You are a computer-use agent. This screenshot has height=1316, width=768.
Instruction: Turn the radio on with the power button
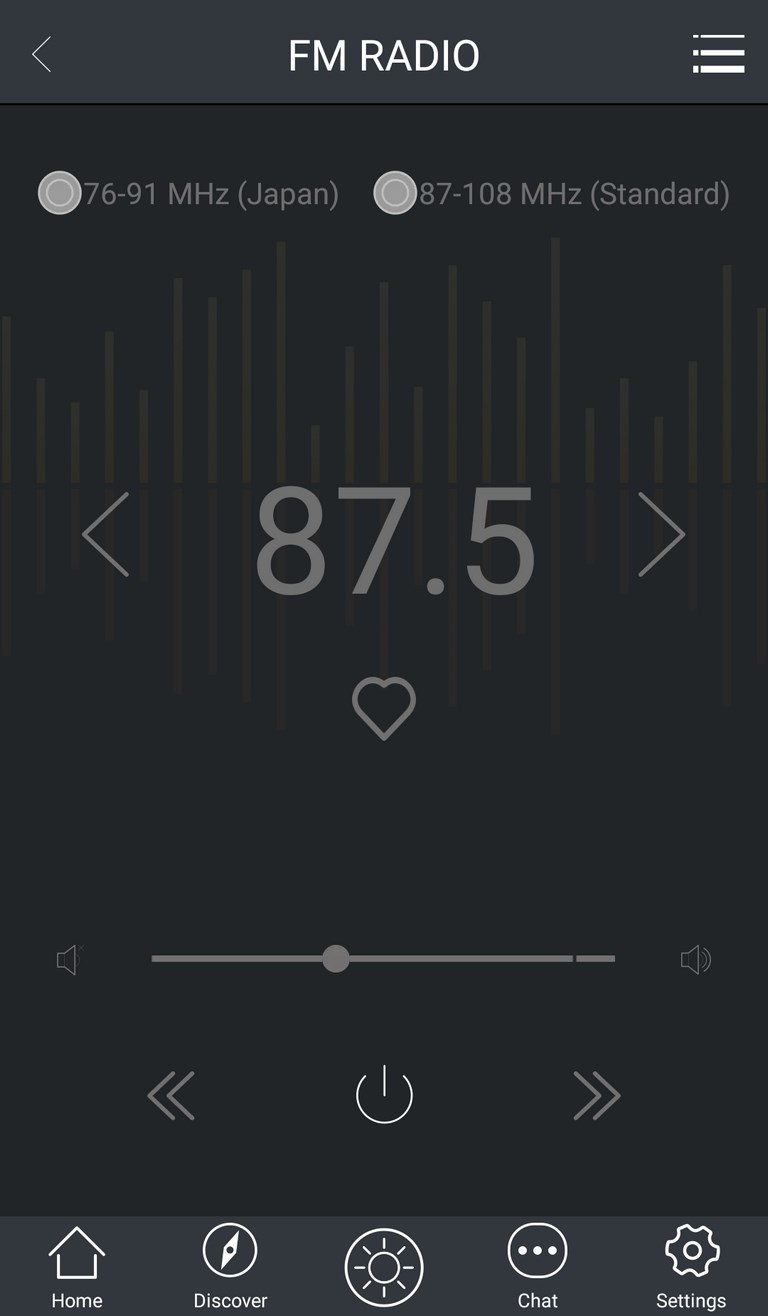[x=384, y=1095]
